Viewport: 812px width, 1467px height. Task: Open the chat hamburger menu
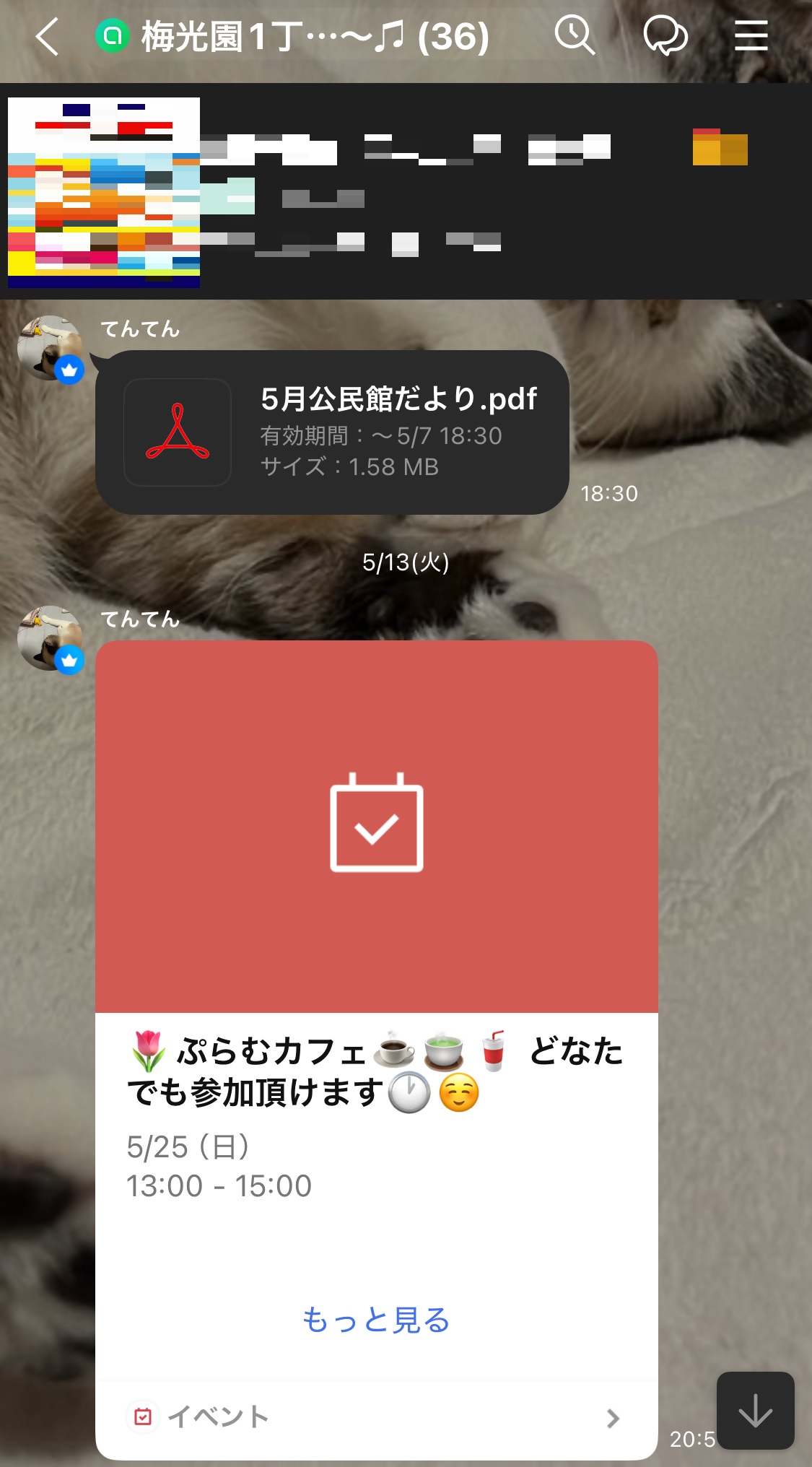click(x=751, y=36)
